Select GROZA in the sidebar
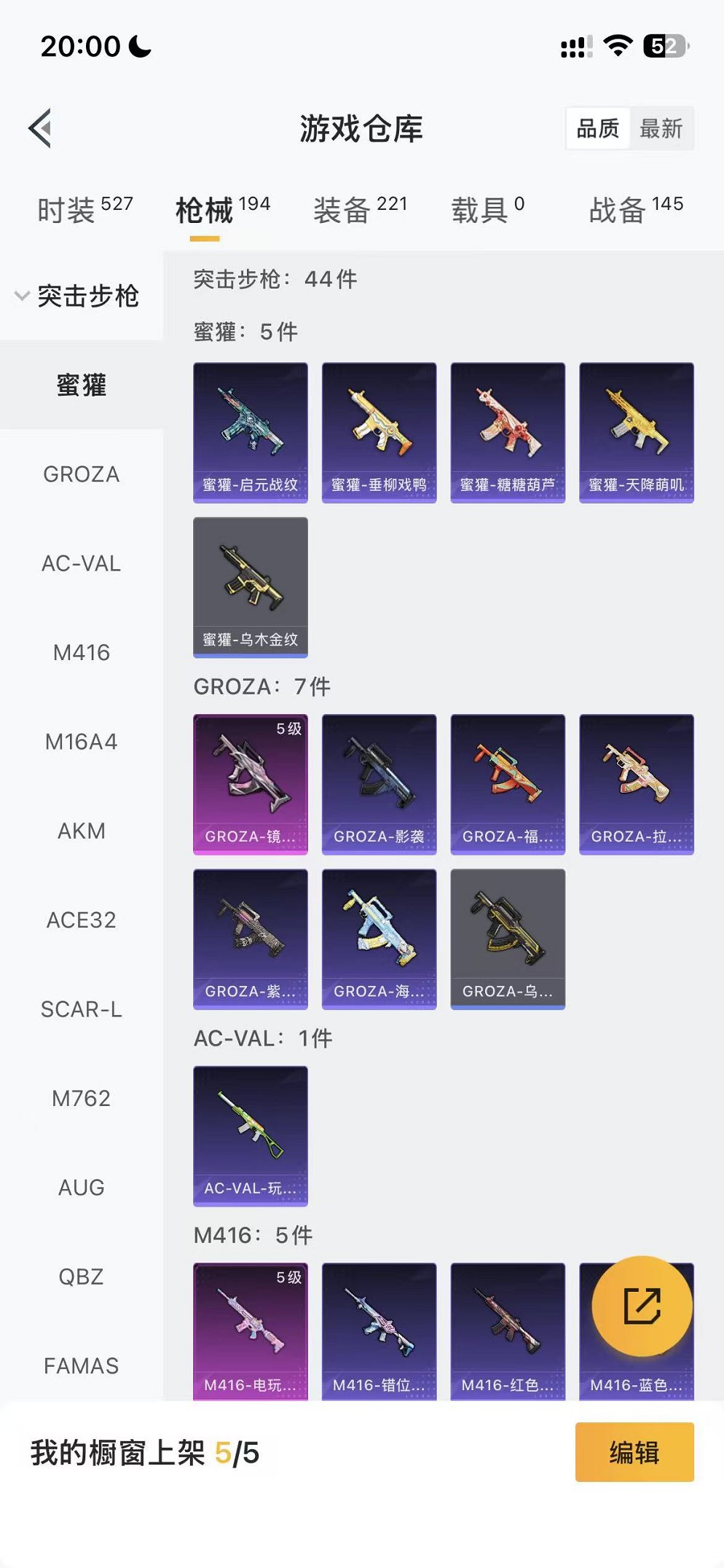This screenshot has height=1568, width=724. [x=81, y=474]
